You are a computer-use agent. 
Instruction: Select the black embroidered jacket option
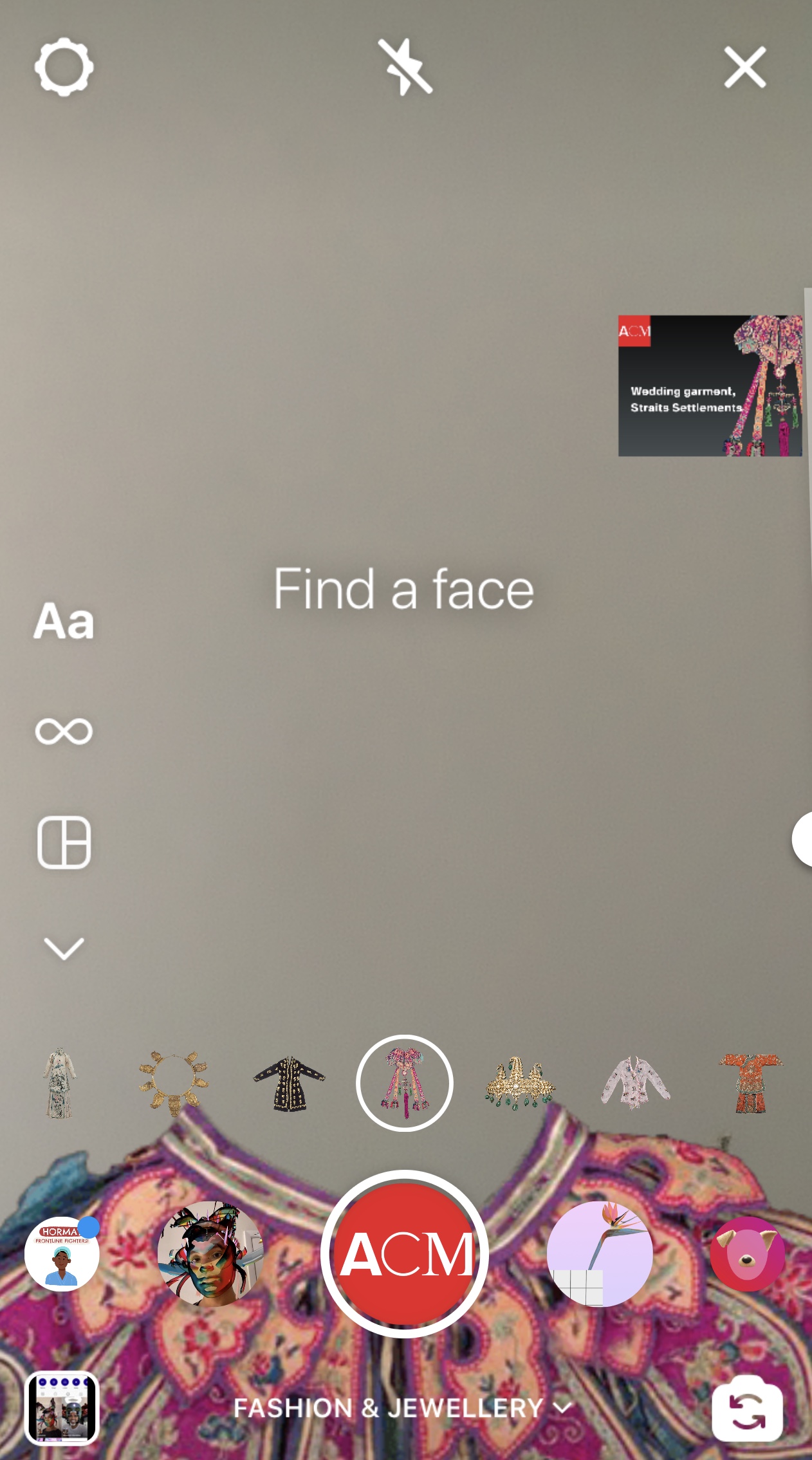(x=289, y=1082)
